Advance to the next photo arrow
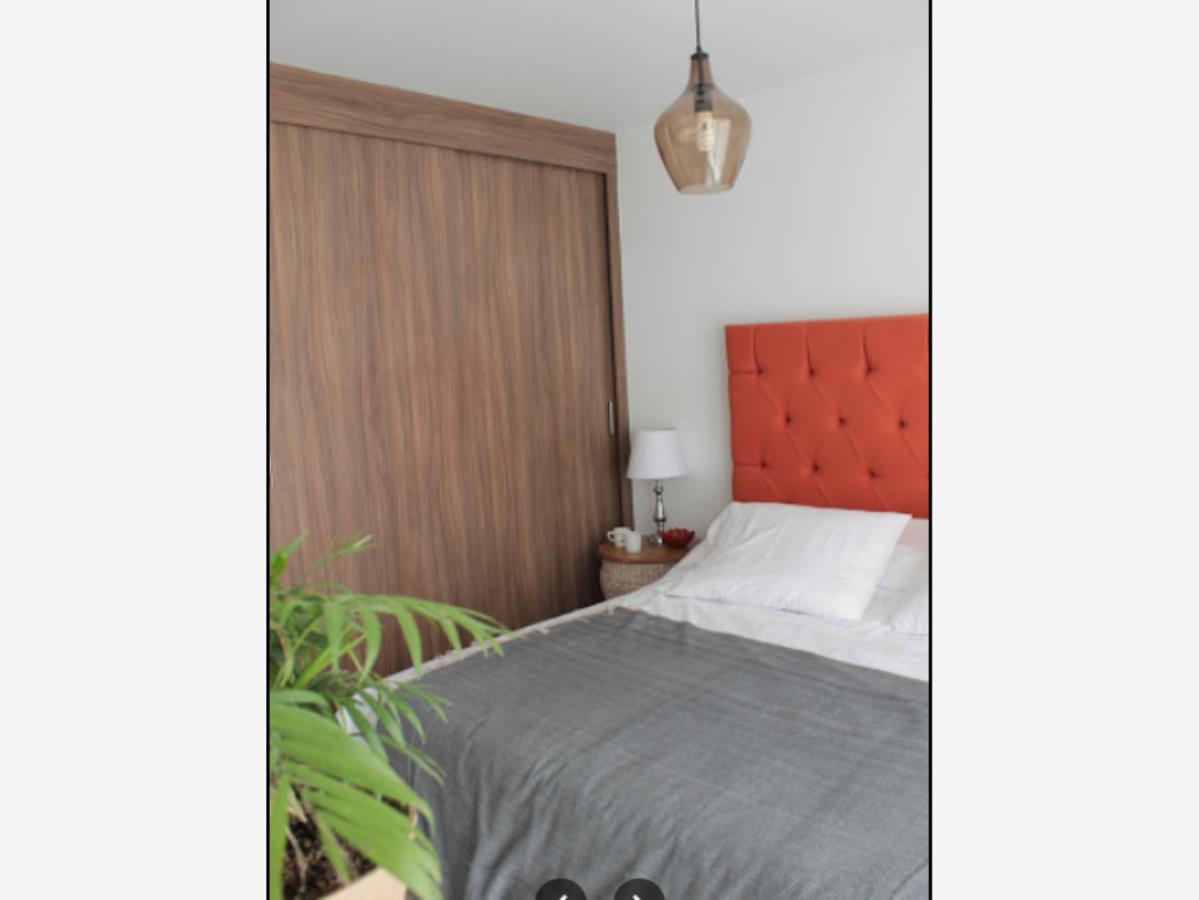Image resolution: width=1199 pixels, height=900 pixels. [638, 892]
